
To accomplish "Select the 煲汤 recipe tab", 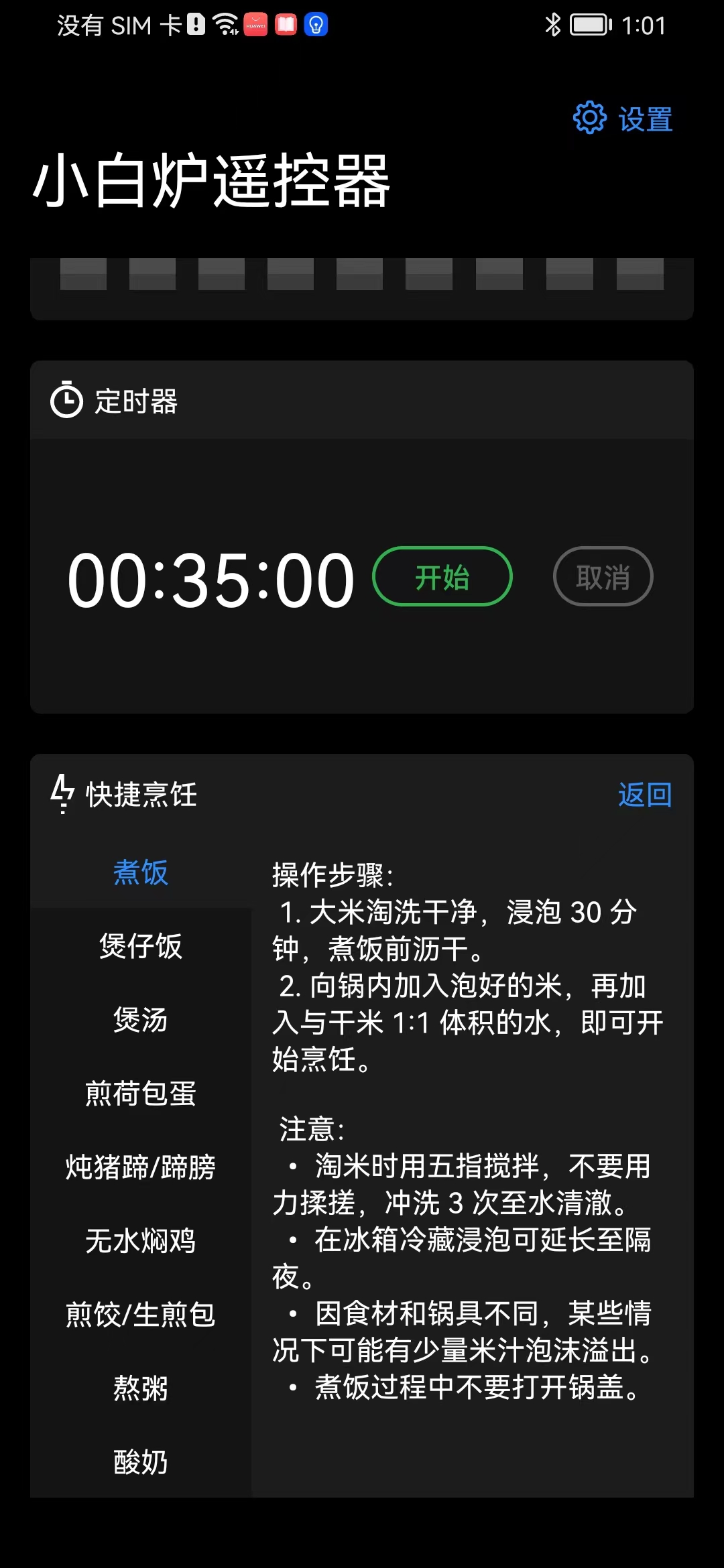I will tap(141, 1020).
